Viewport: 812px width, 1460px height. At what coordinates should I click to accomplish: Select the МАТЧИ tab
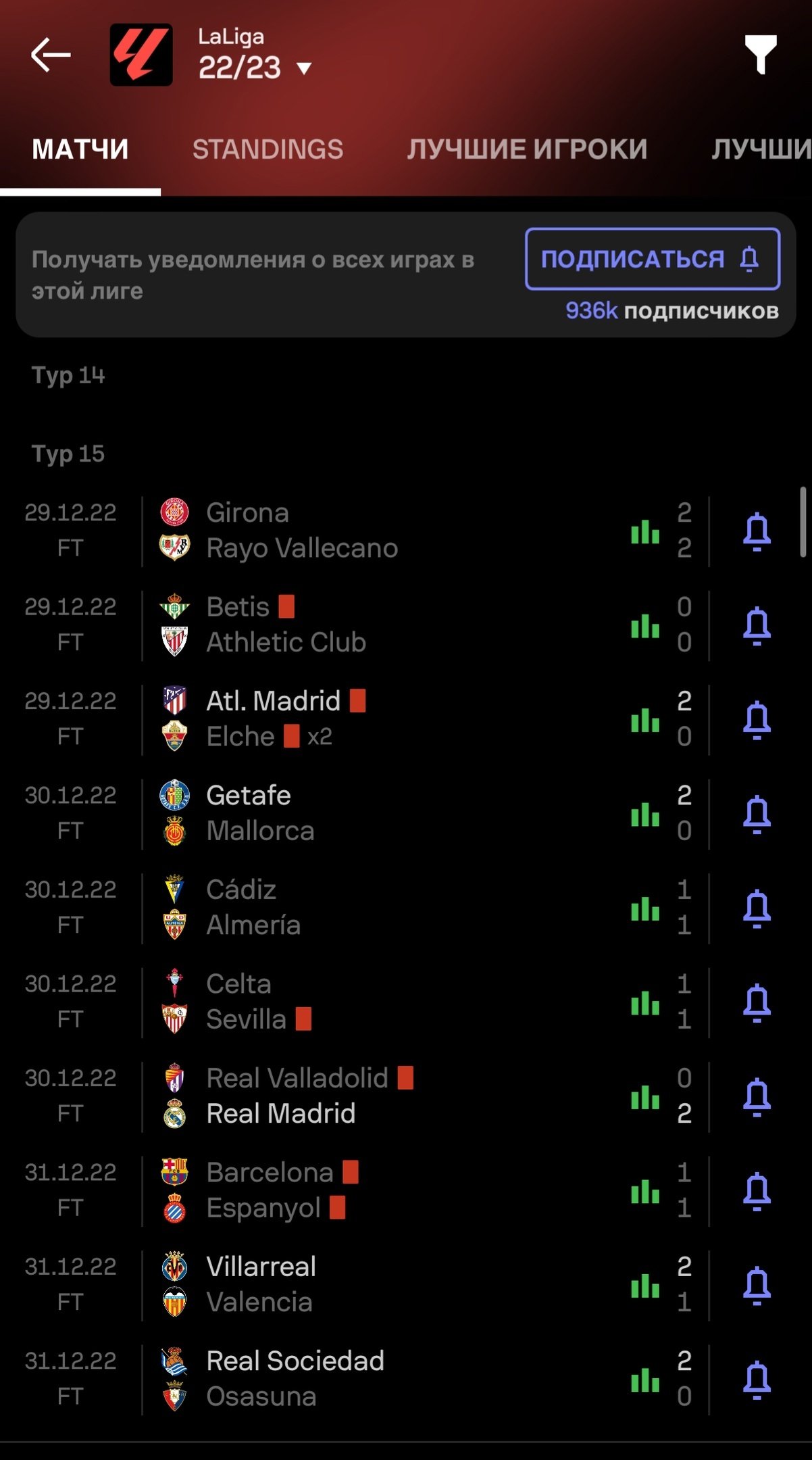click(x=80, y=149)
